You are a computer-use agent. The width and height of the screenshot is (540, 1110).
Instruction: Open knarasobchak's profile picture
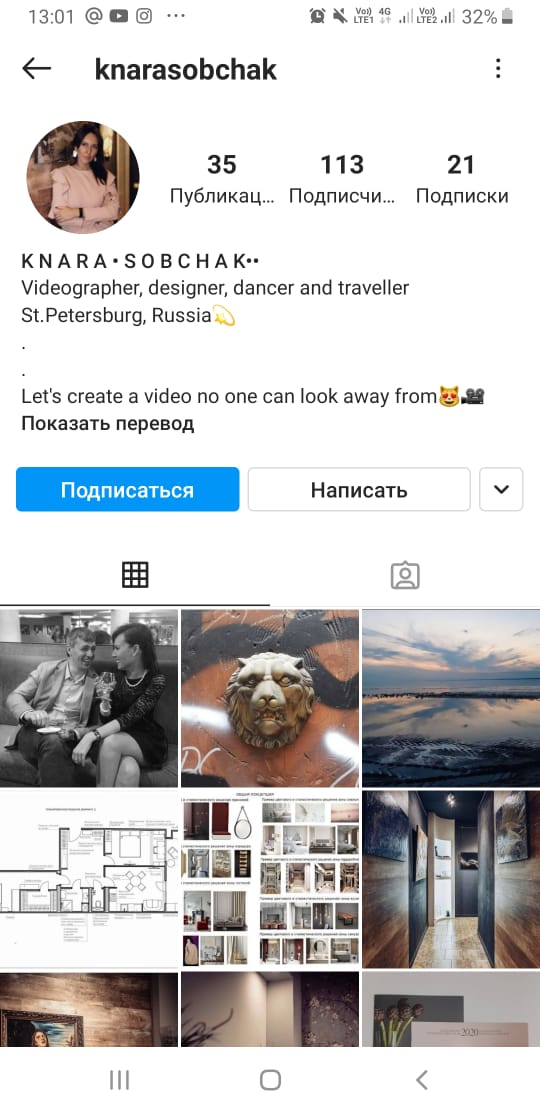click(x=83, y=177)
